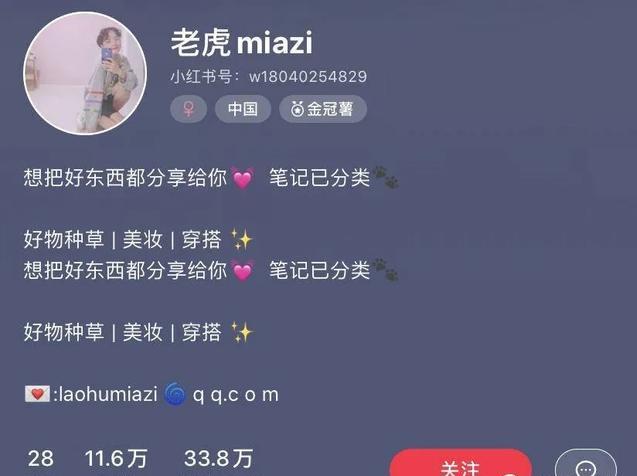
Task: Tap the red 关注 follow button
Action: pos(460,466)
